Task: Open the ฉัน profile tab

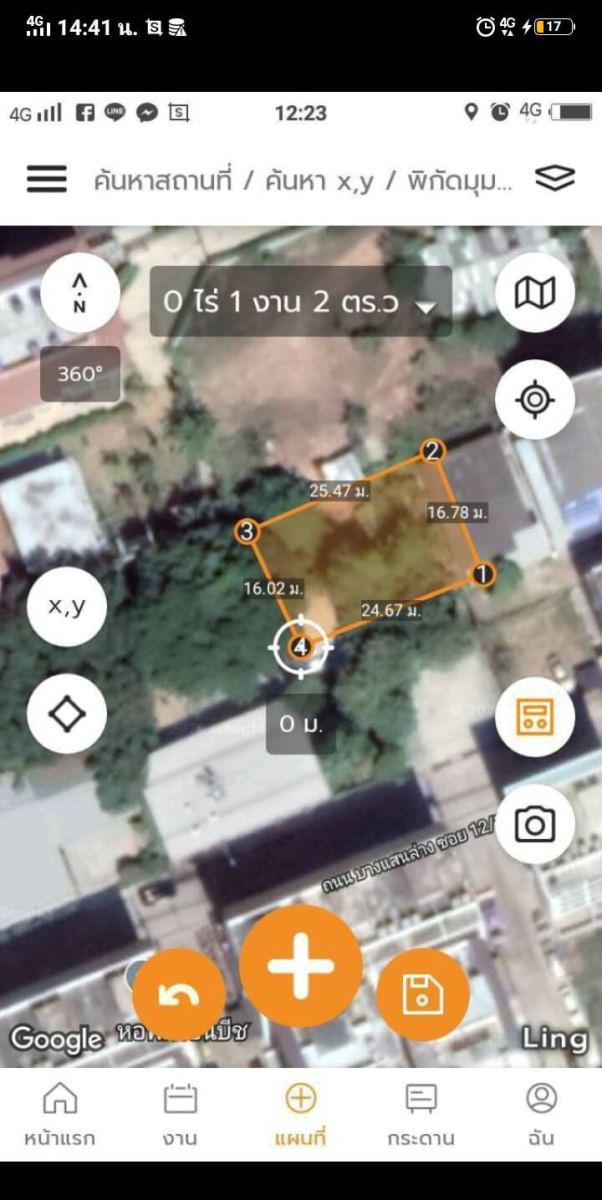Action: [x=541, y=1115]
